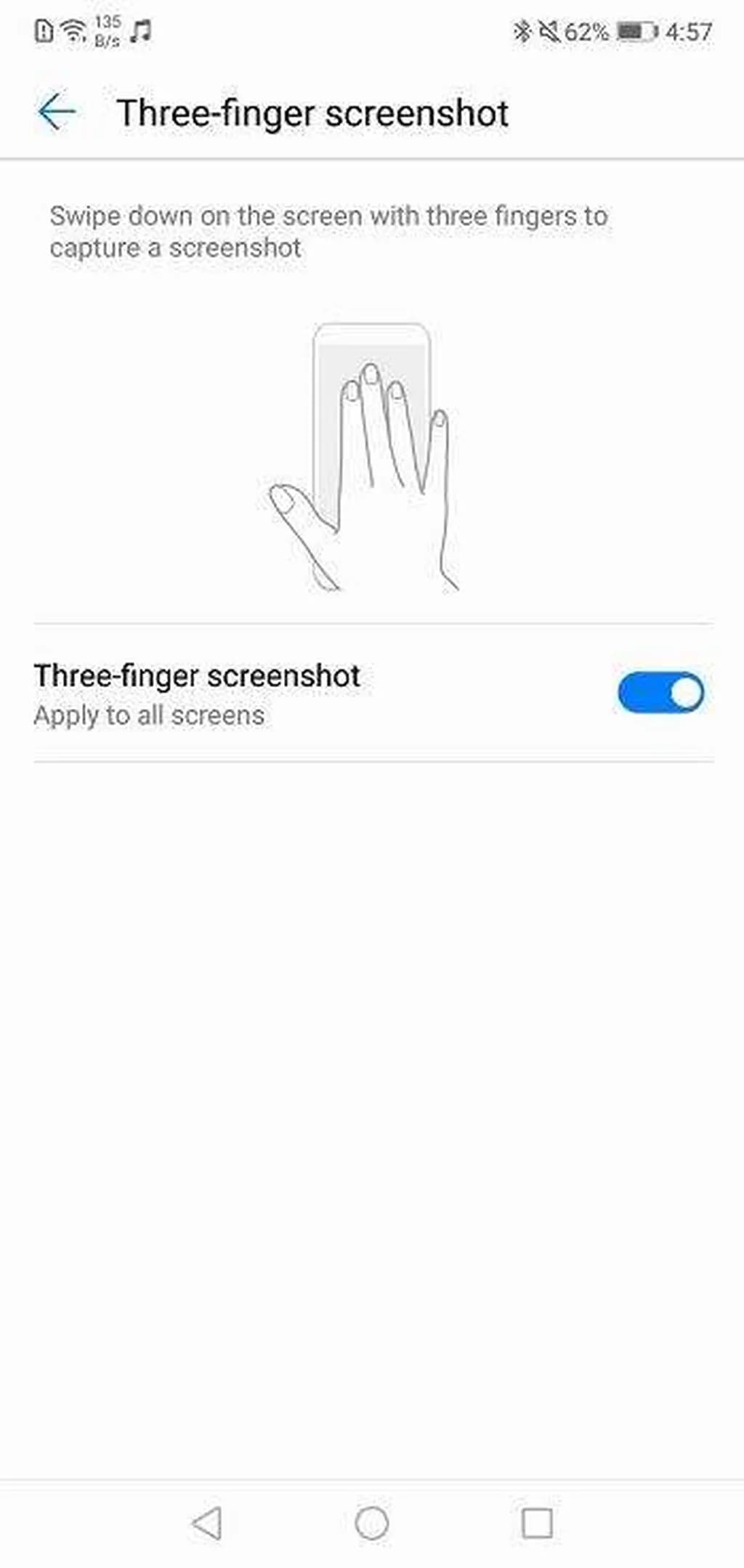
Task: Go to home via circle button
Action: [x=371, y=1522]
